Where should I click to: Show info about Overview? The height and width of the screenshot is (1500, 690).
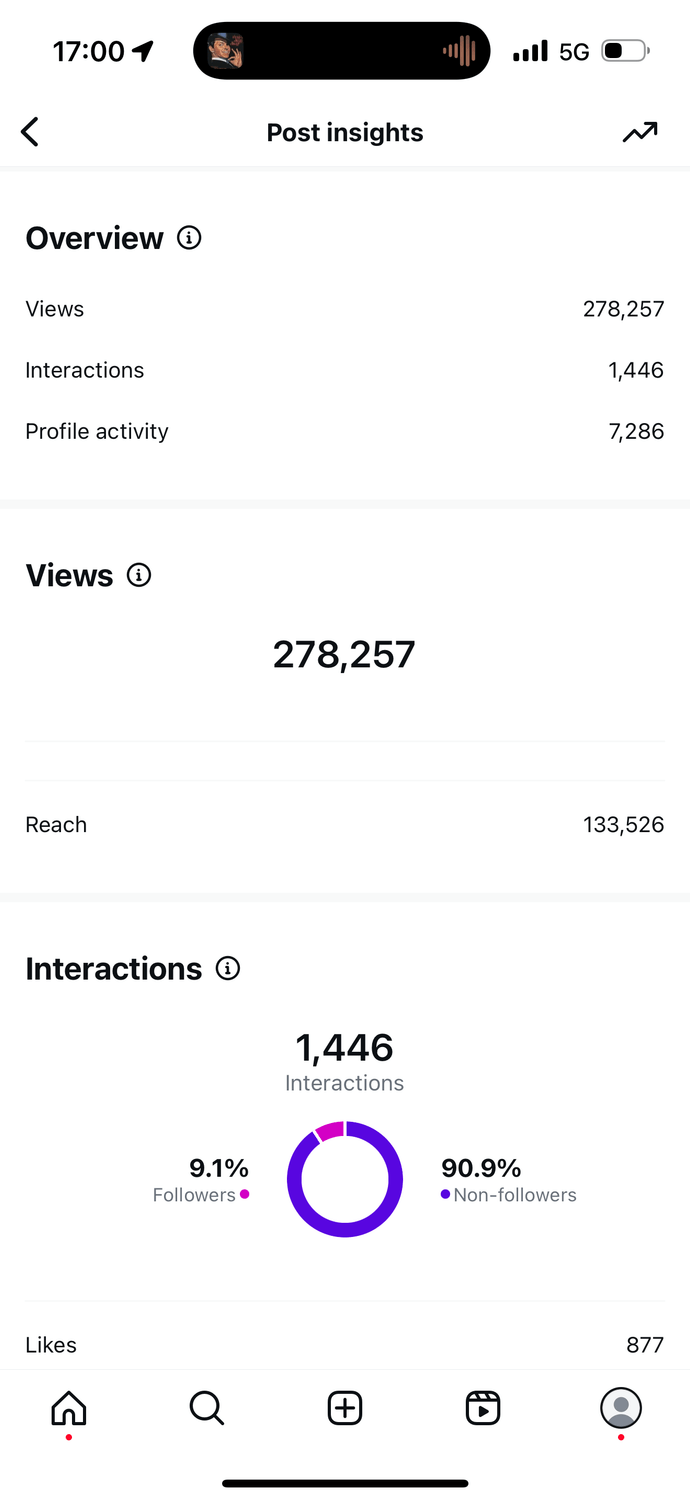[189, 238]
